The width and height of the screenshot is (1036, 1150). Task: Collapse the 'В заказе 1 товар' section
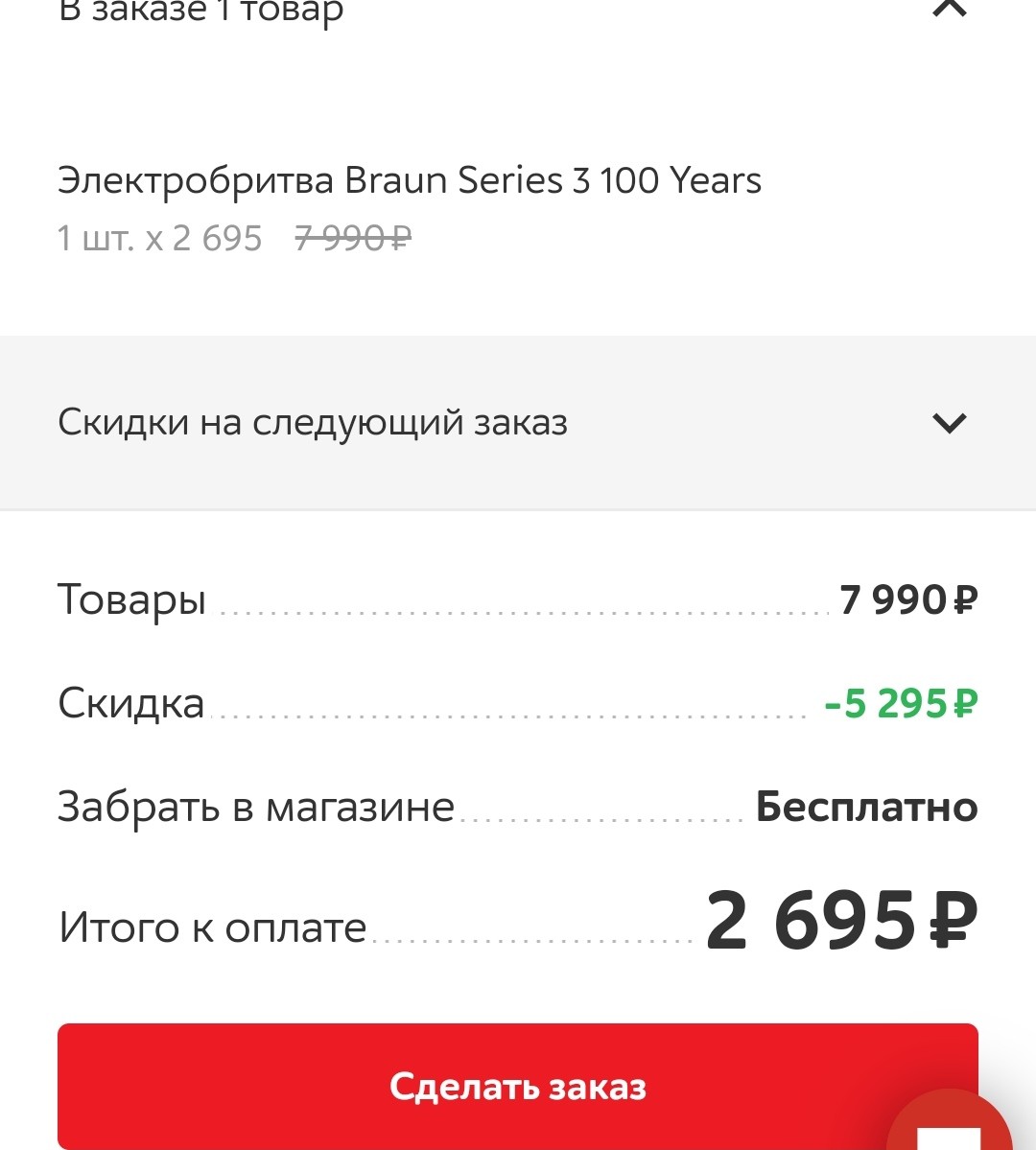pos(949,10)
